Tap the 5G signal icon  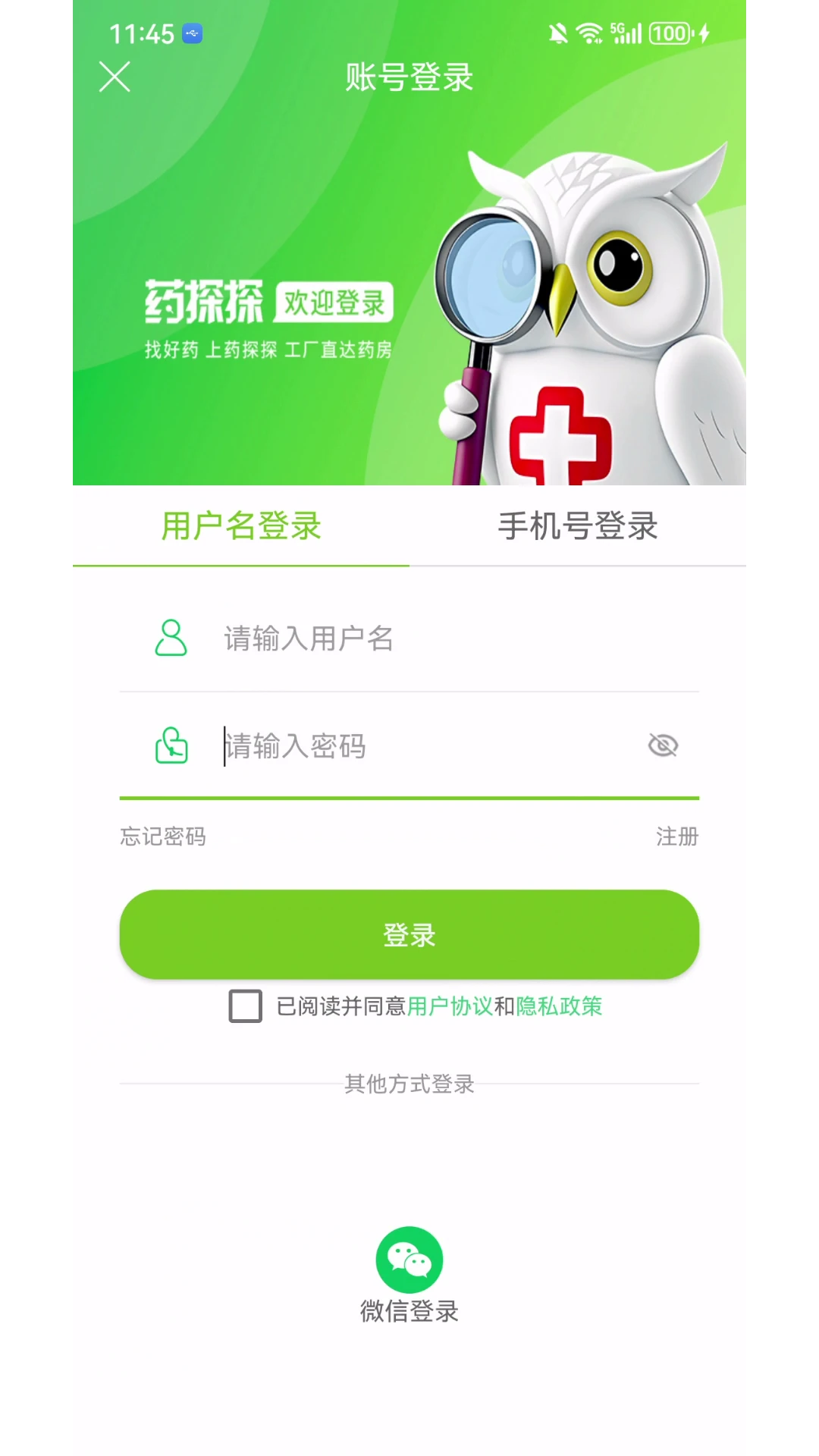[x=625, y=32]
